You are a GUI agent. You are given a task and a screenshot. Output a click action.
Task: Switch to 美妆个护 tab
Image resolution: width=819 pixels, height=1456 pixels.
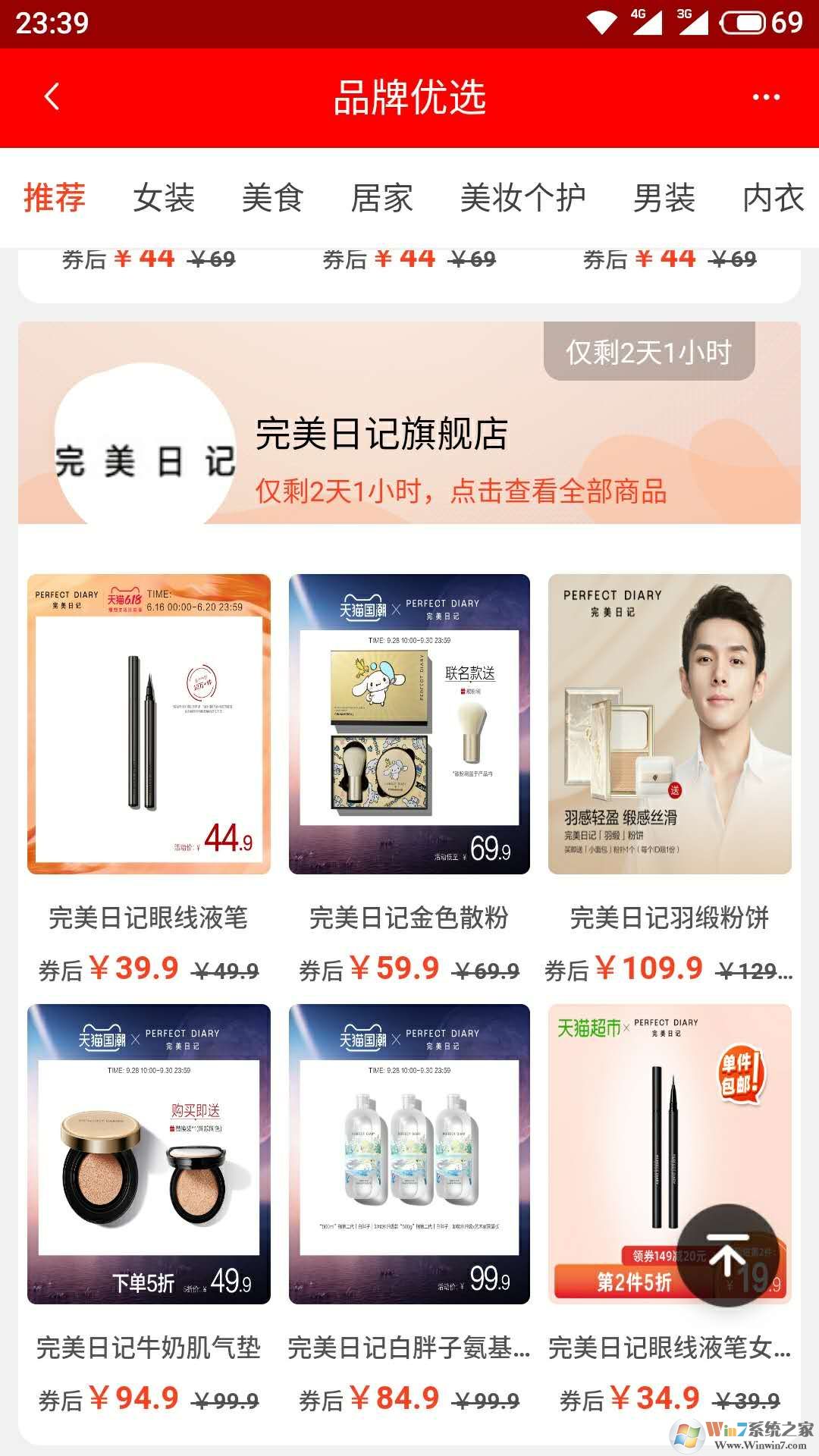coord(522,198)
